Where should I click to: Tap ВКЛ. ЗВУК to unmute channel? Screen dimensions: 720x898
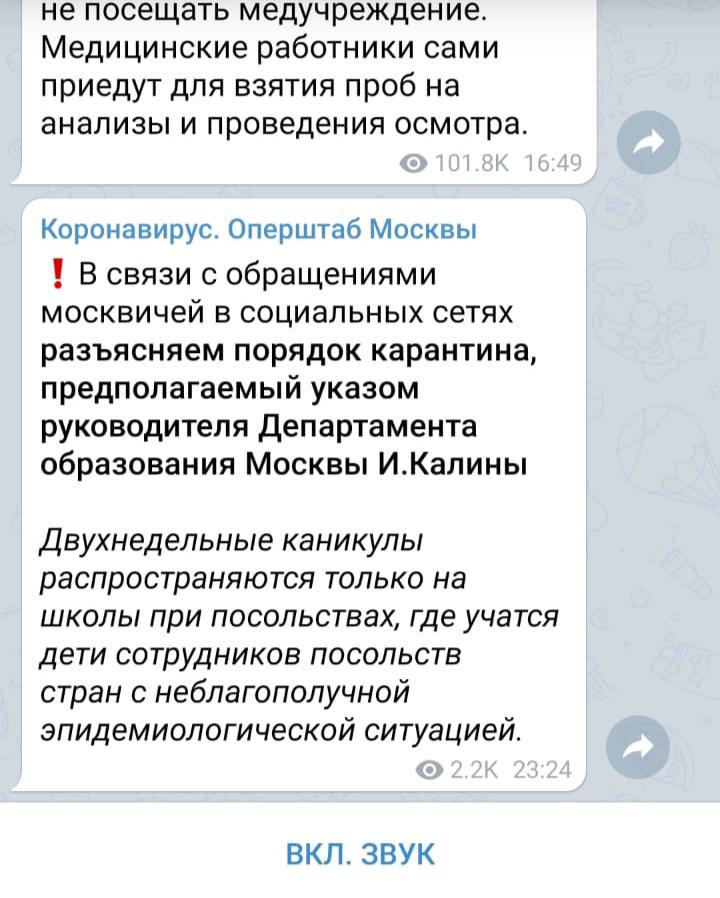pyautogui.click(x=360, y=855)
